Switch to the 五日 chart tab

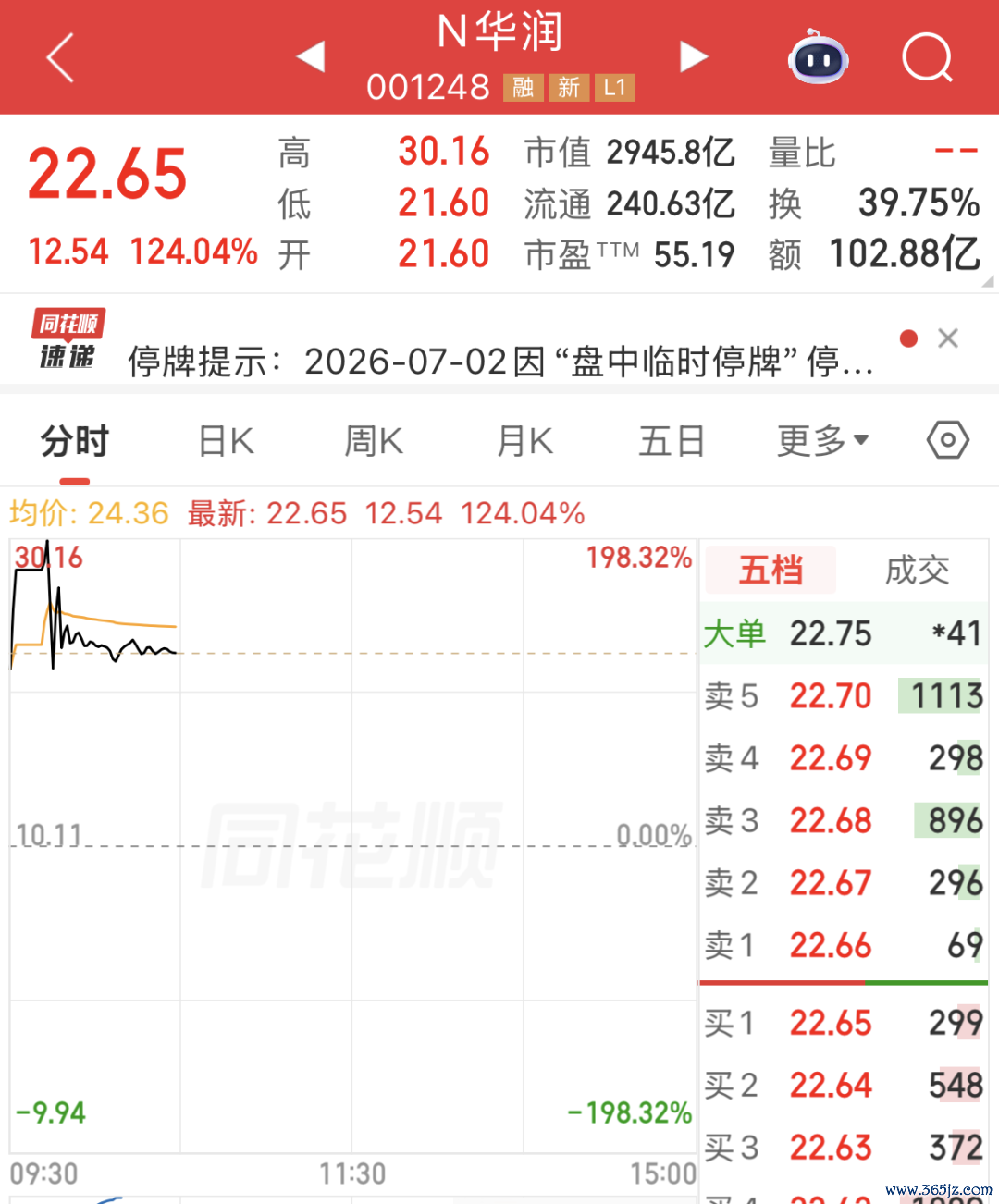(x=672, y=441)
